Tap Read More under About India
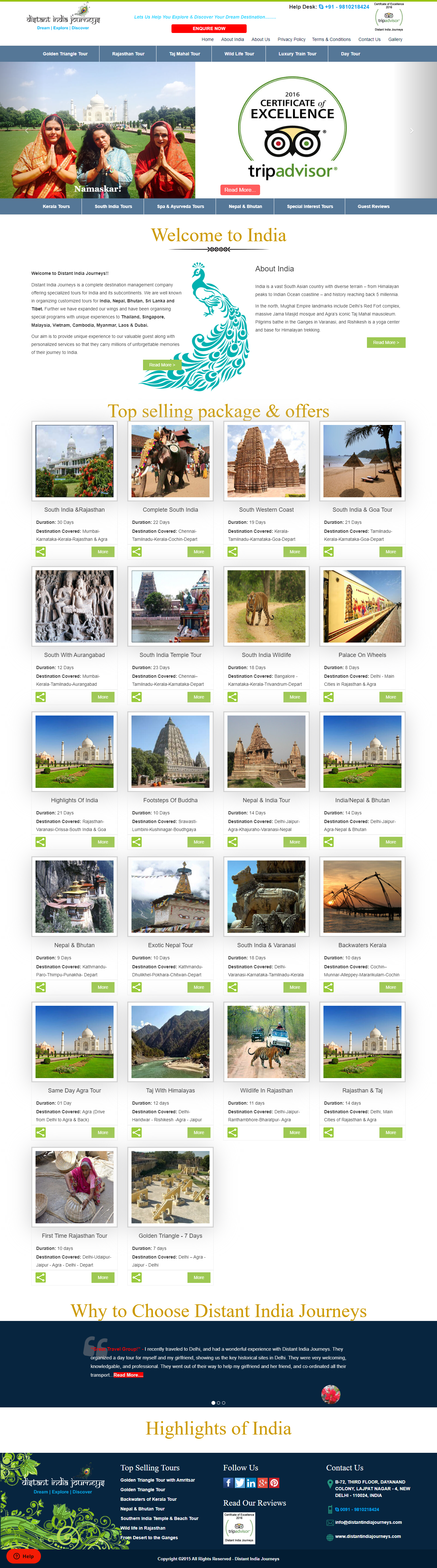 point(386,343)
